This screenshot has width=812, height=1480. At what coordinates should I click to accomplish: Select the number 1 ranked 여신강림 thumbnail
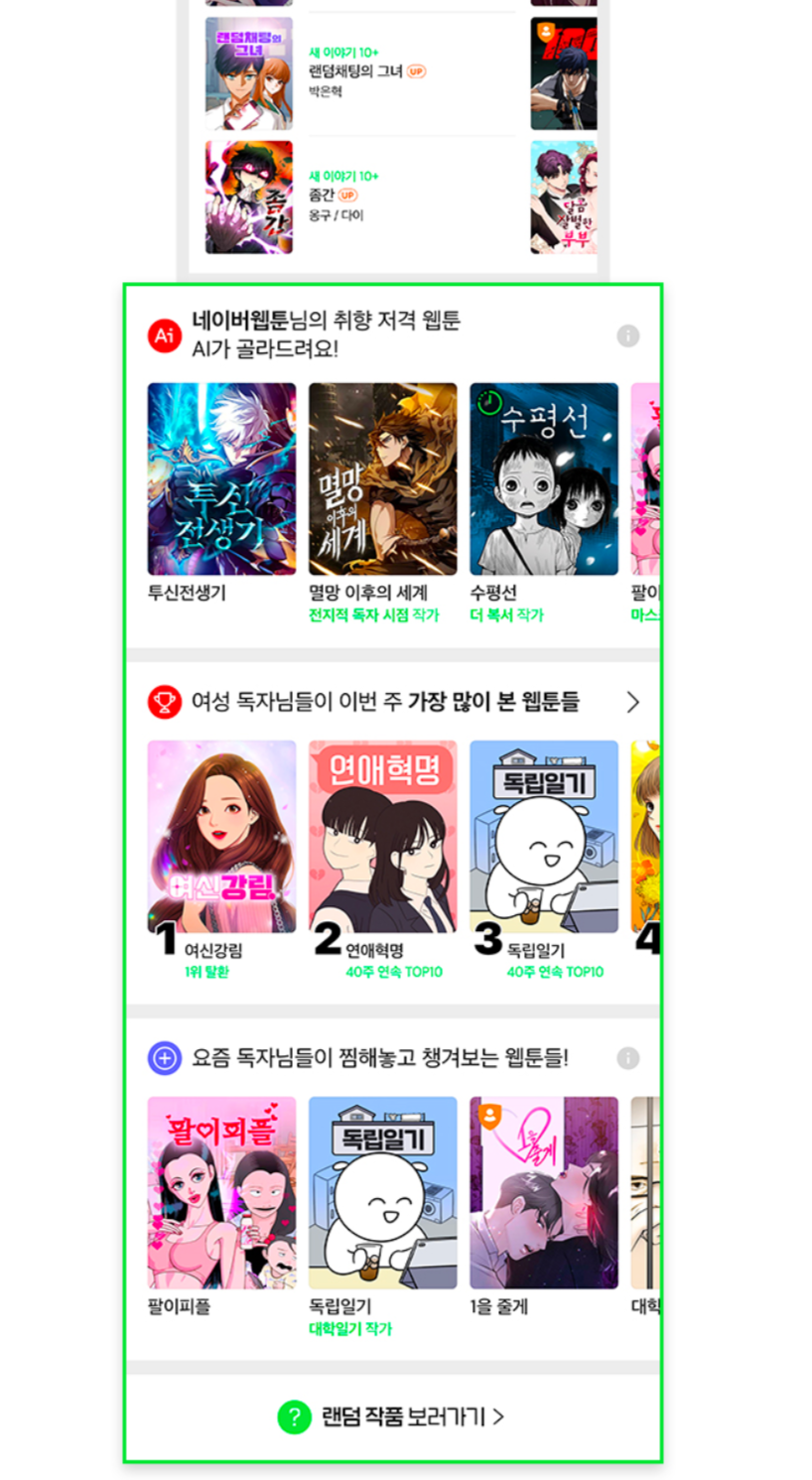[x=220, y=834]
